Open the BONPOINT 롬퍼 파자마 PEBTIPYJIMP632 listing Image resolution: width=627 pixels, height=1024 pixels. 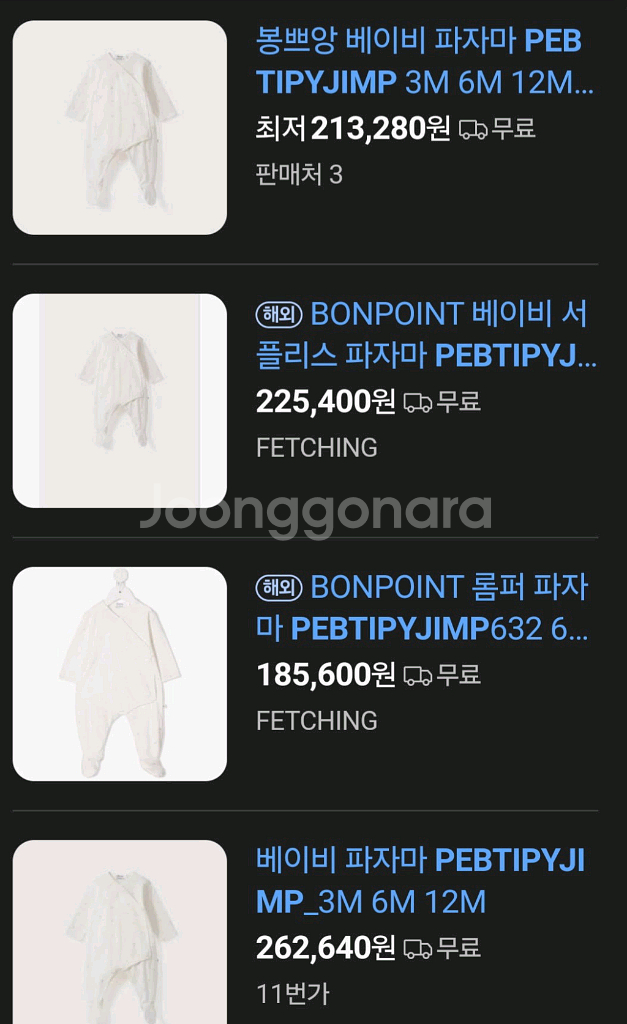pos(426,607)
